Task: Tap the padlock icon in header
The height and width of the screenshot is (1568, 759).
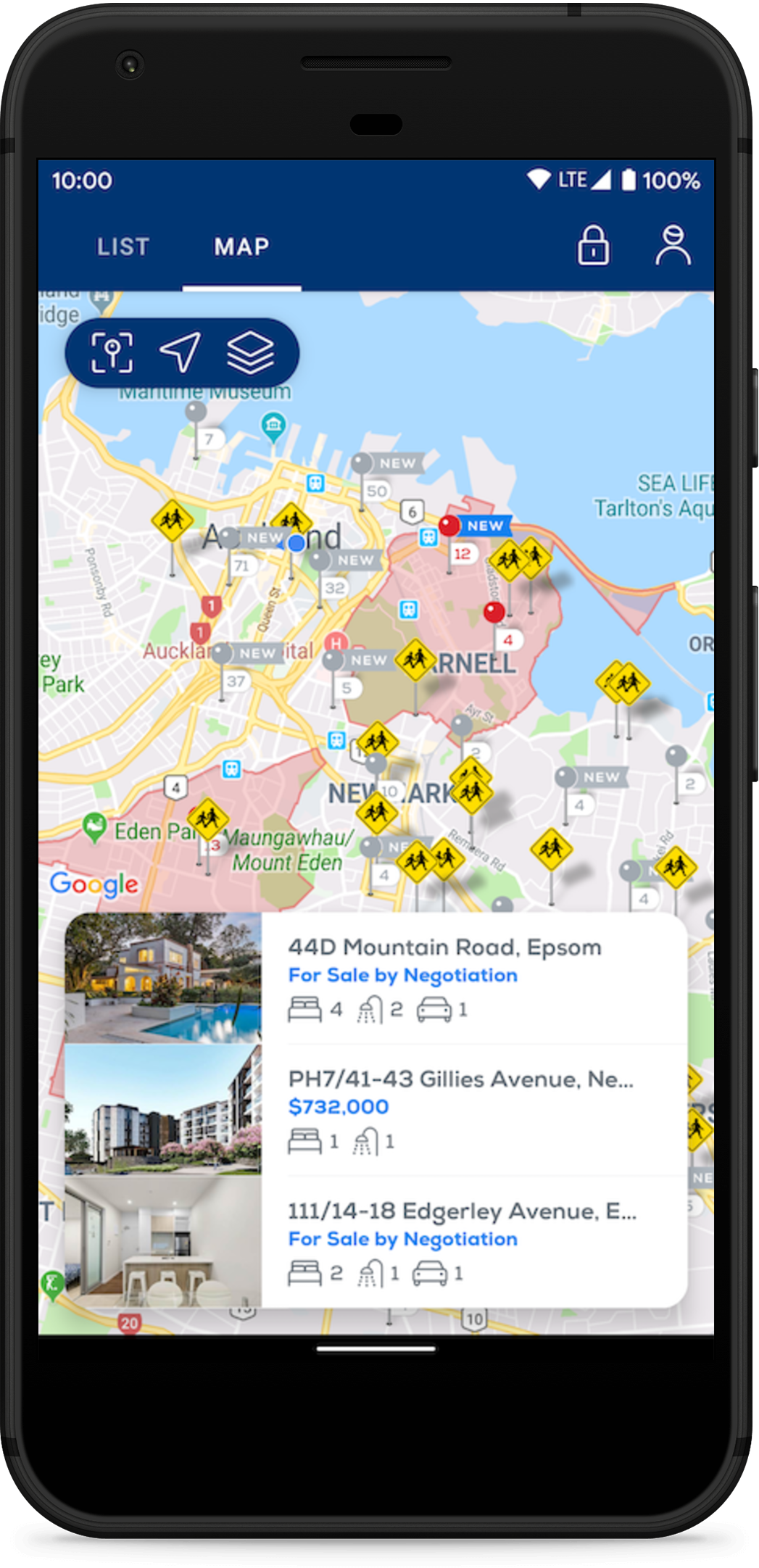Action: click(593, 245)
